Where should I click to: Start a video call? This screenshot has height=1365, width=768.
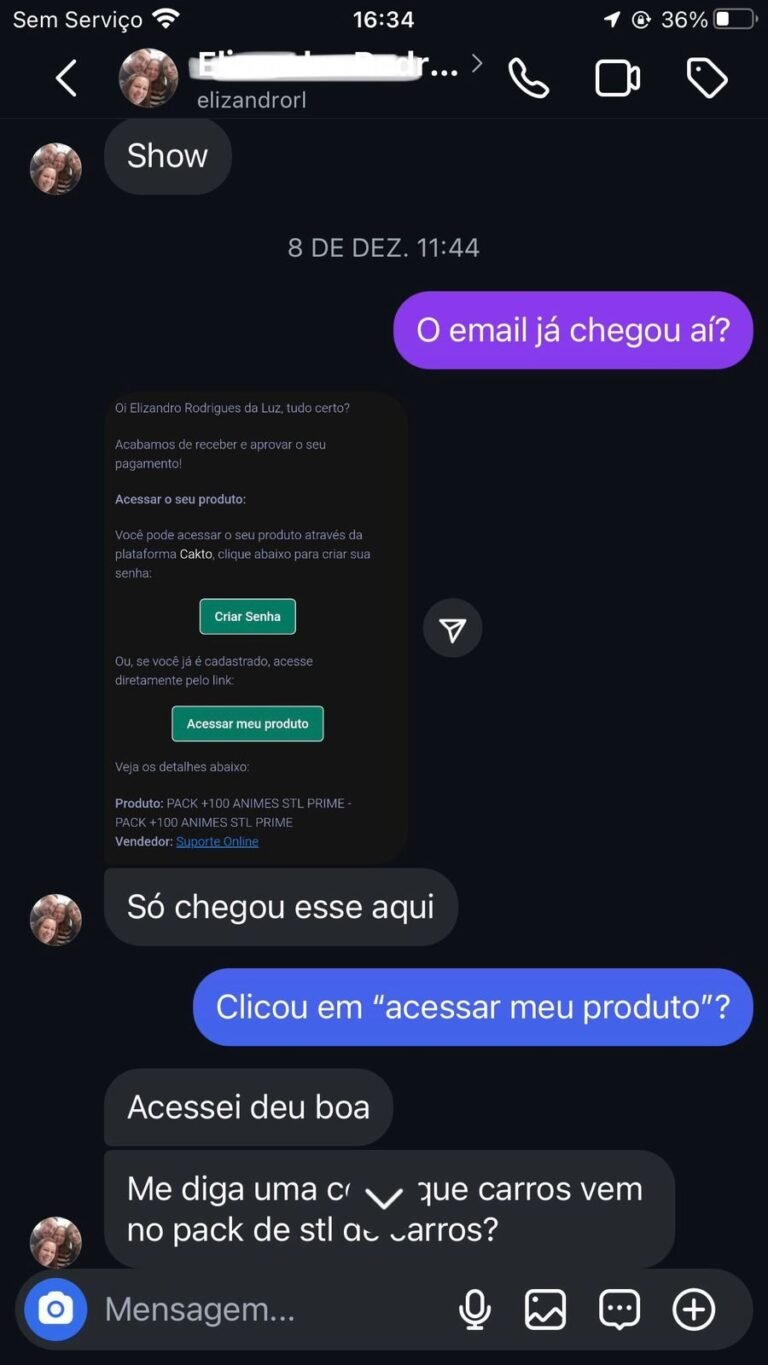pos(617,78)
